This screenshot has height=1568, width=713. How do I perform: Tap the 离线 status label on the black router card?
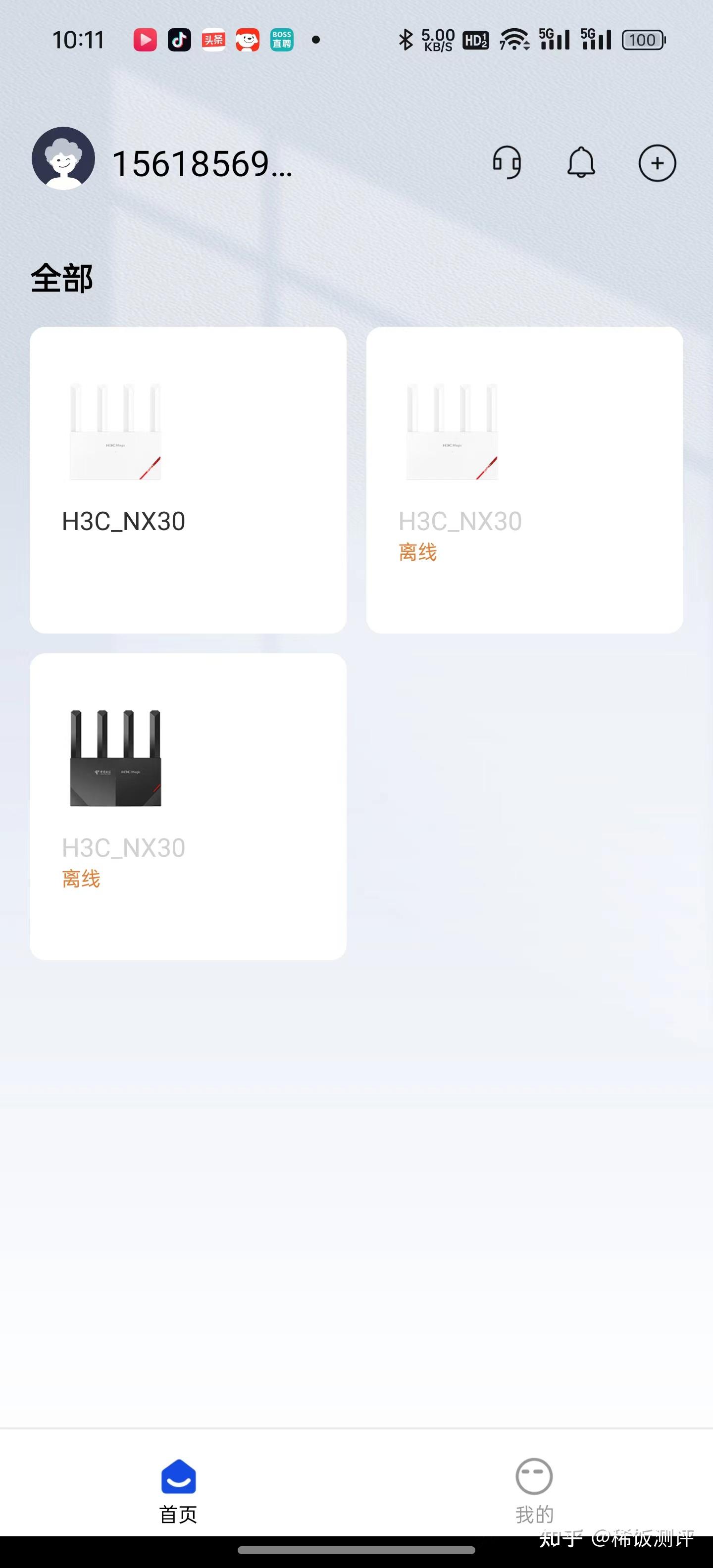point(82,879)
